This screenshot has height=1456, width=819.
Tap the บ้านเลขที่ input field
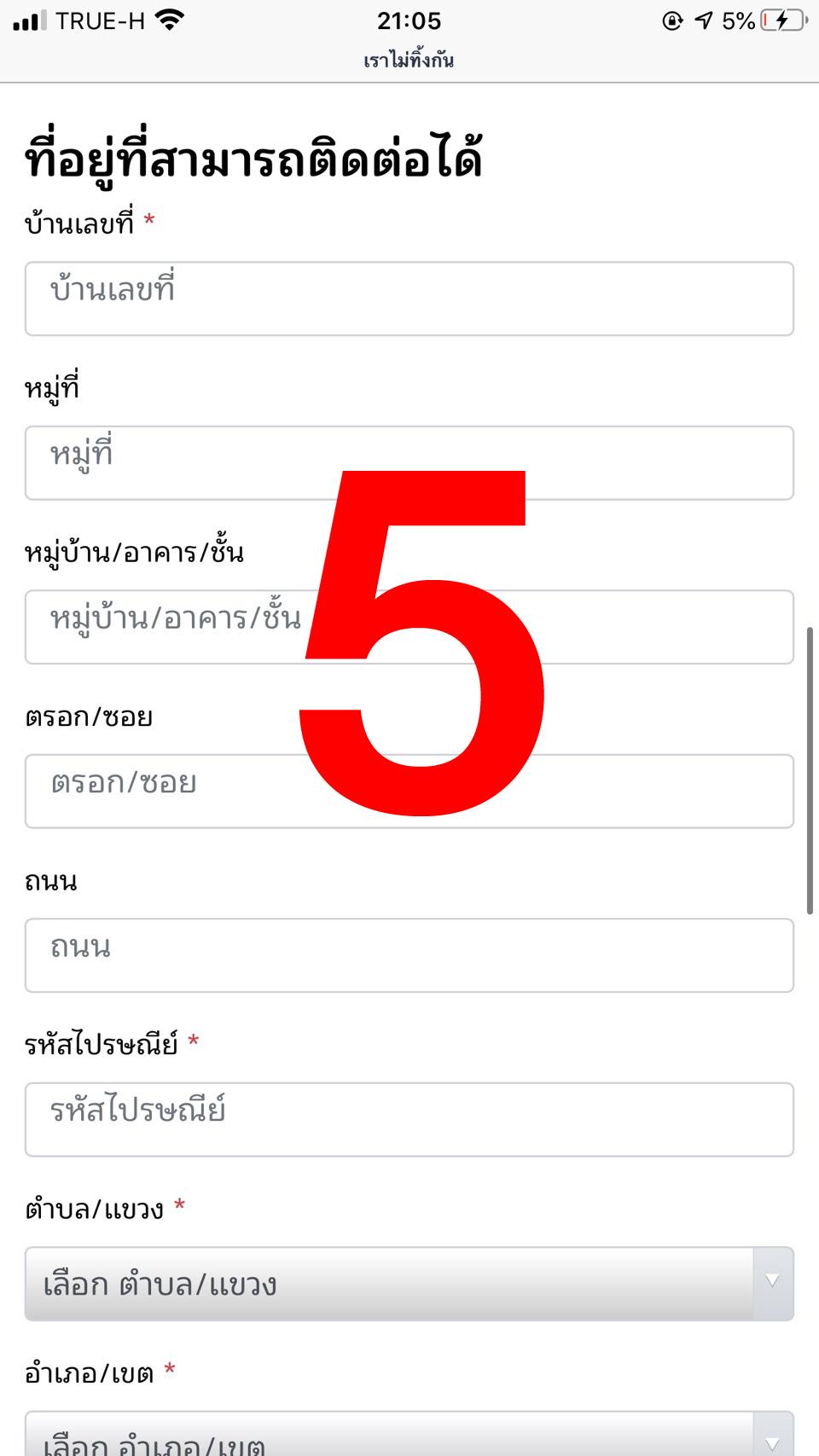pyautogui.click(x=409, y=299)
